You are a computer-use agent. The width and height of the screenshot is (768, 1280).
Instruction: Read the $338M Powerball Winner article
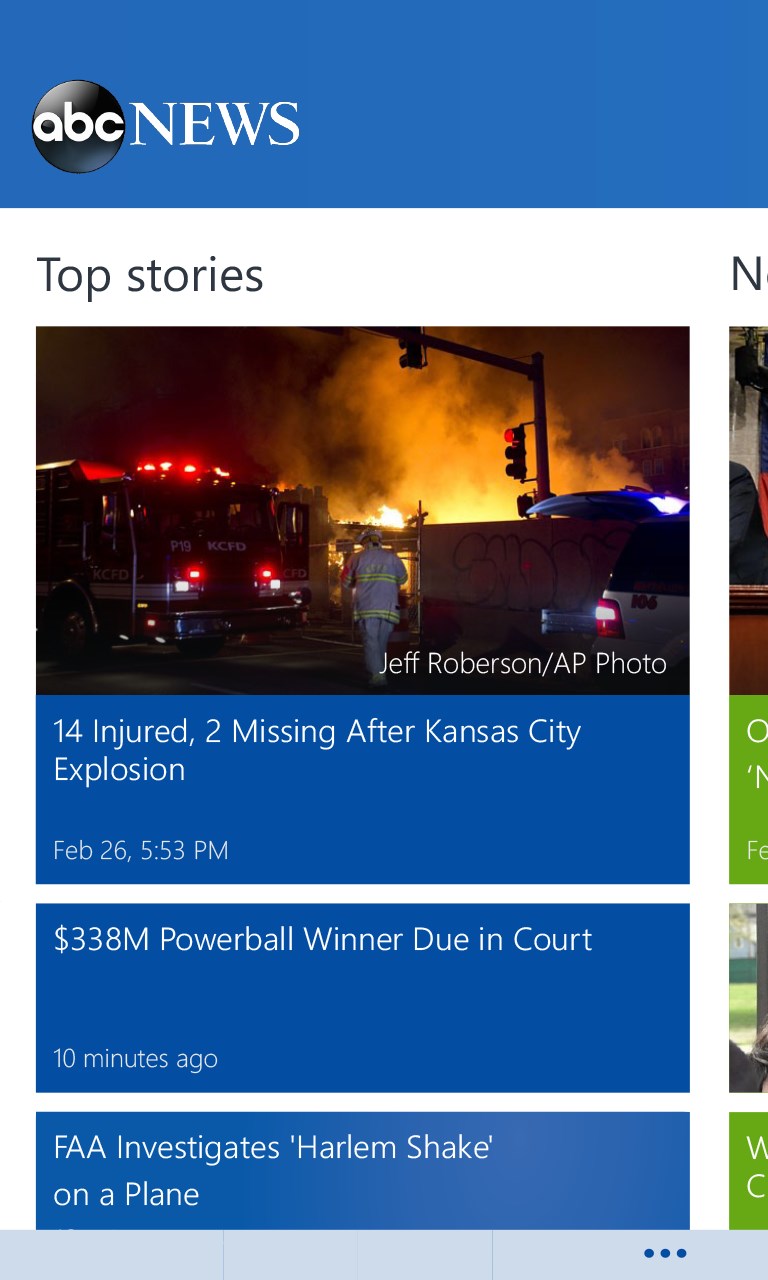click(362, 996)
